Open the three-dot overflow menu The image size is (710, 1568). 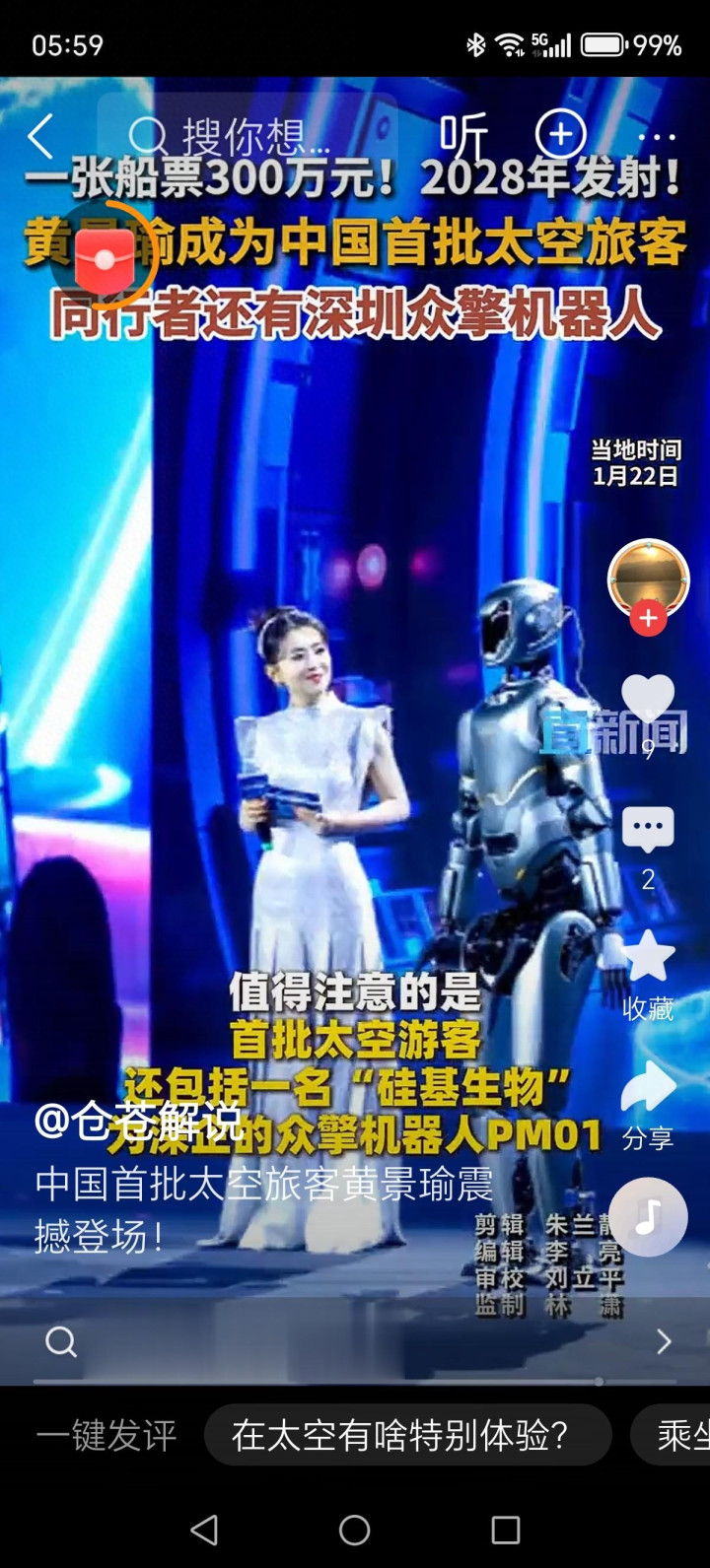coord(657,137)
